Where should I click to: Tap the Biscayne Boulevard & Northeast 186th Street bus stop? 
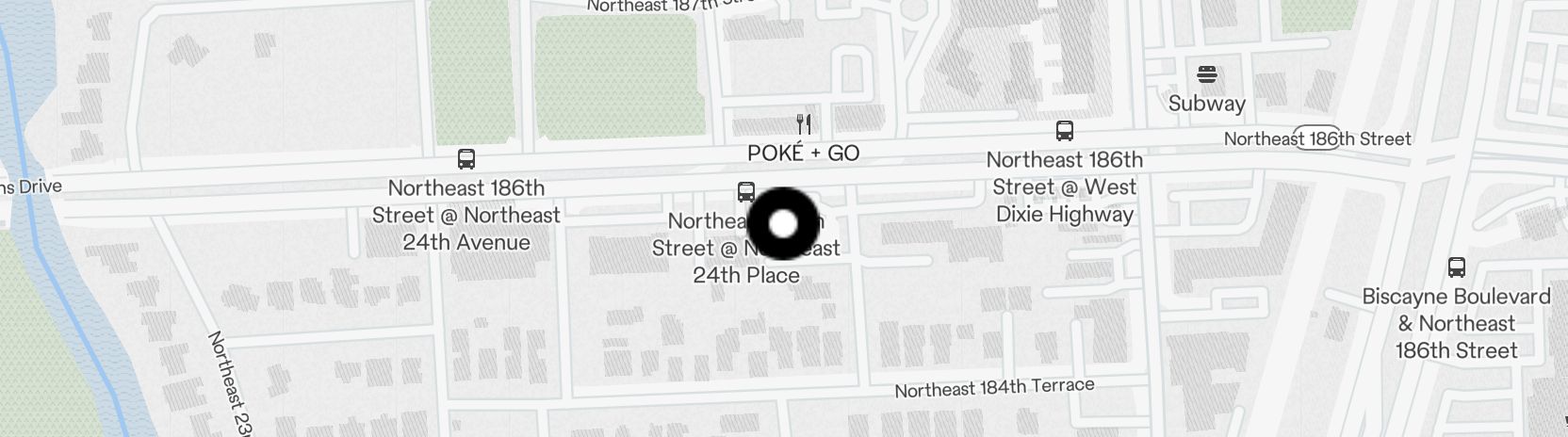click(1456, 267)
